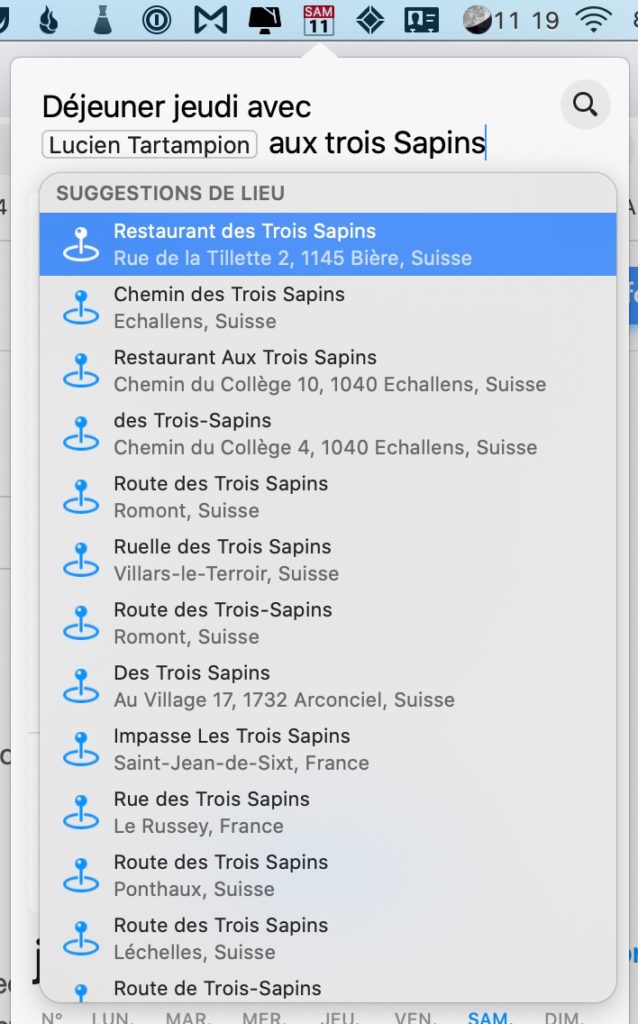Choose Ruelle des Trois Sapins, Villars-le-Terroir
638x1024 pixels.
(x=328, y=560)
